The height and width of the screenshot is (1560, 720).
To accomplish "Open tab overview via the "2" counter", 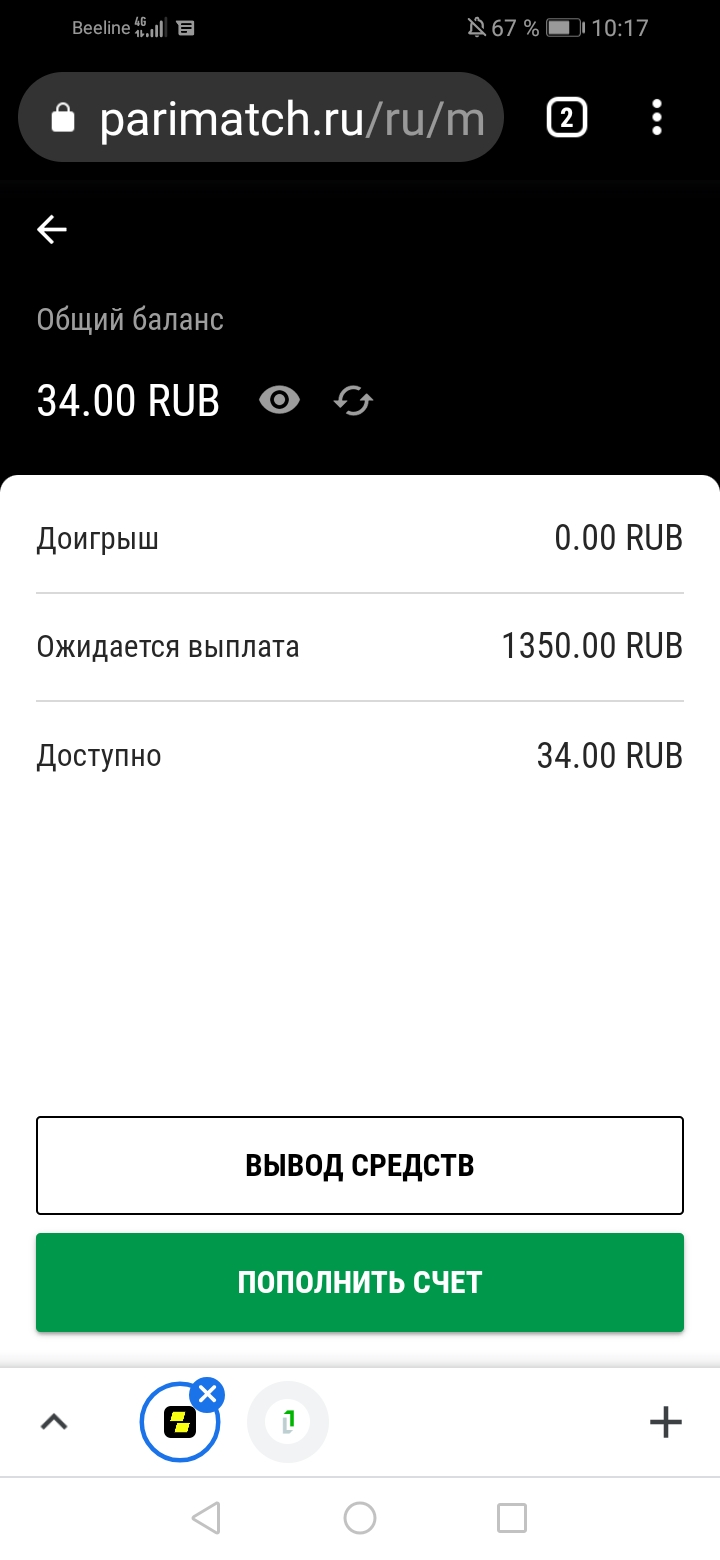I will point(565,117).
